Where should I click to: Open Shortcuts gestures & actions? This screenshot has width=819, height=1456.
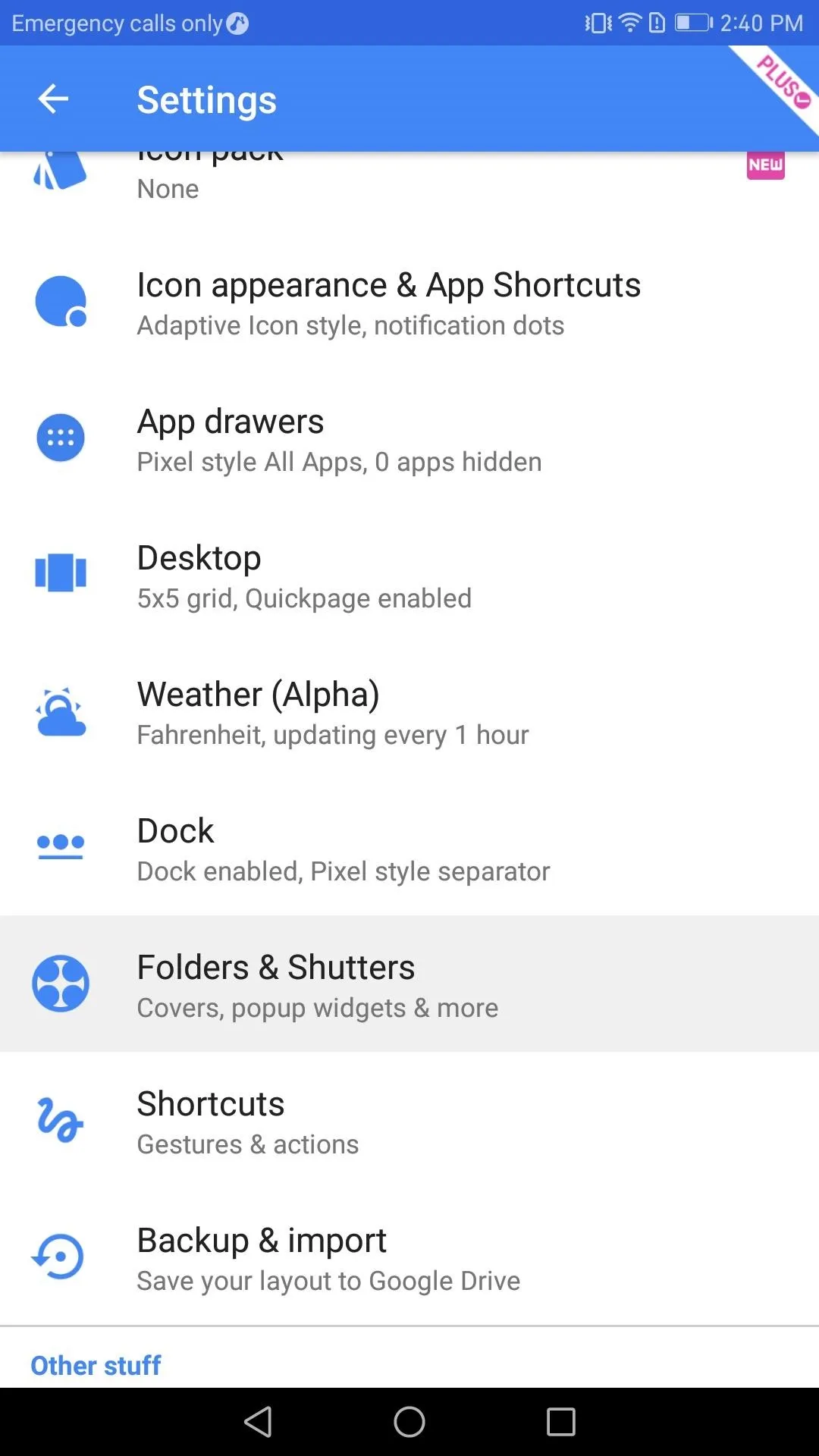click(x=409, y=1120)
